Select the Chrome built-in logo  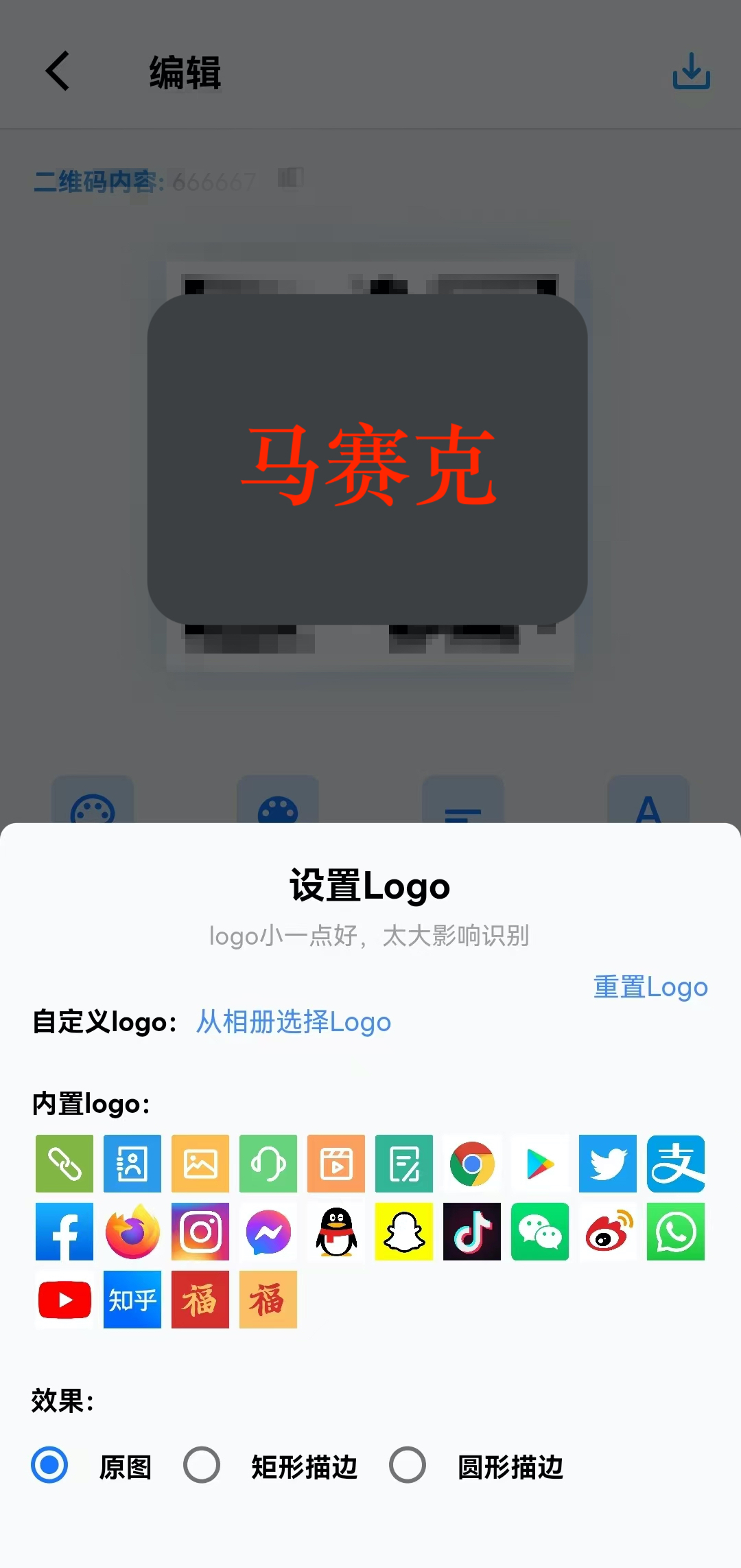click(472, 1164)
